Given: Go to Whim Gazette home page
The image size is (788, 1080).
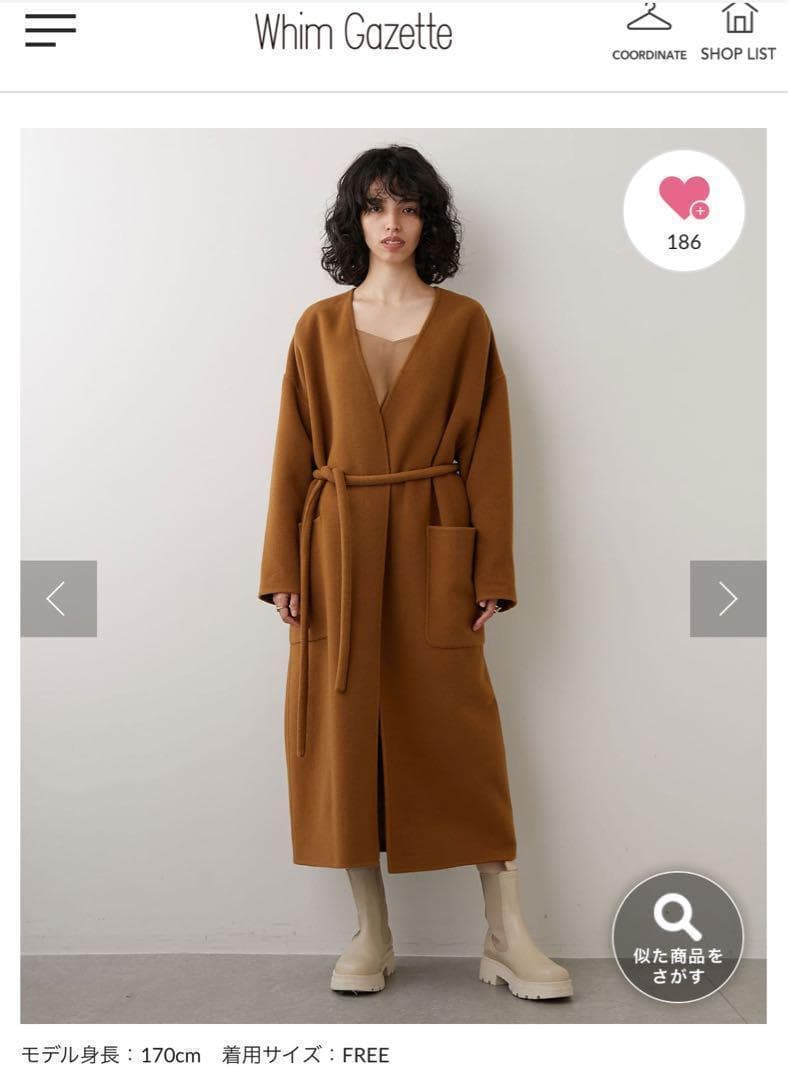Looking at the screenshot, I should pos(353,33).
